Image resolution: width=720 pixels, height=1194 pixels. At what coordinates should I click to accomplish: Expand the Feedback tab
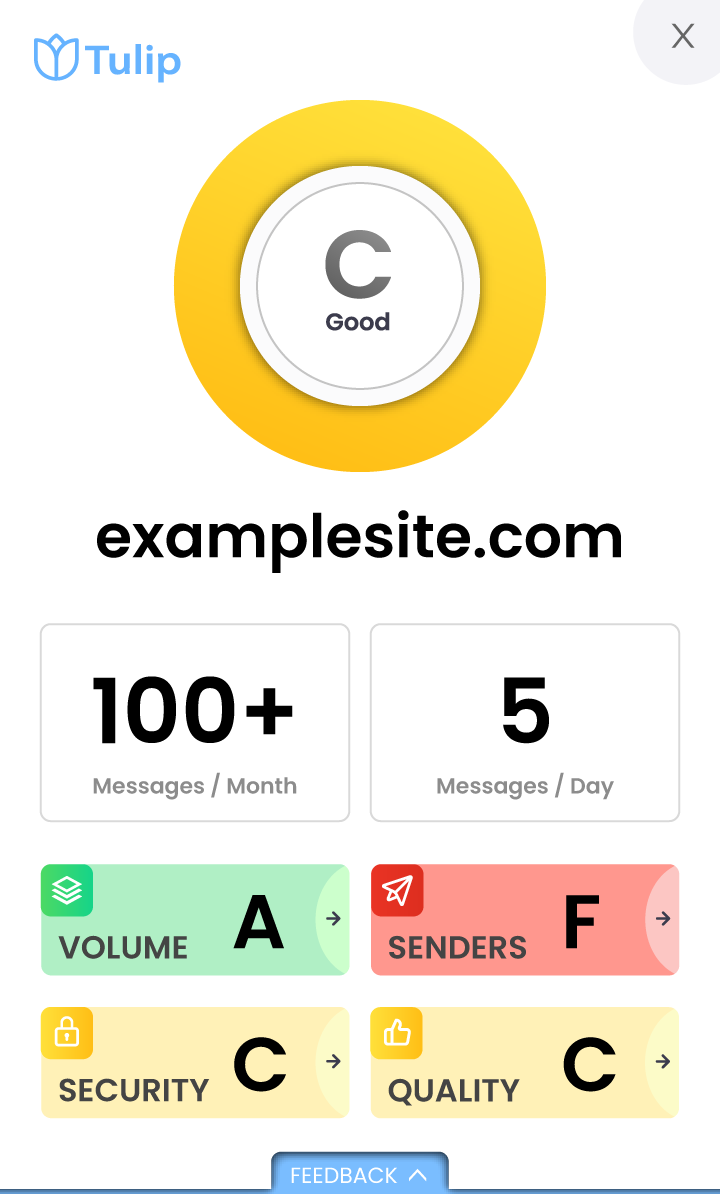pos(360,1174)
